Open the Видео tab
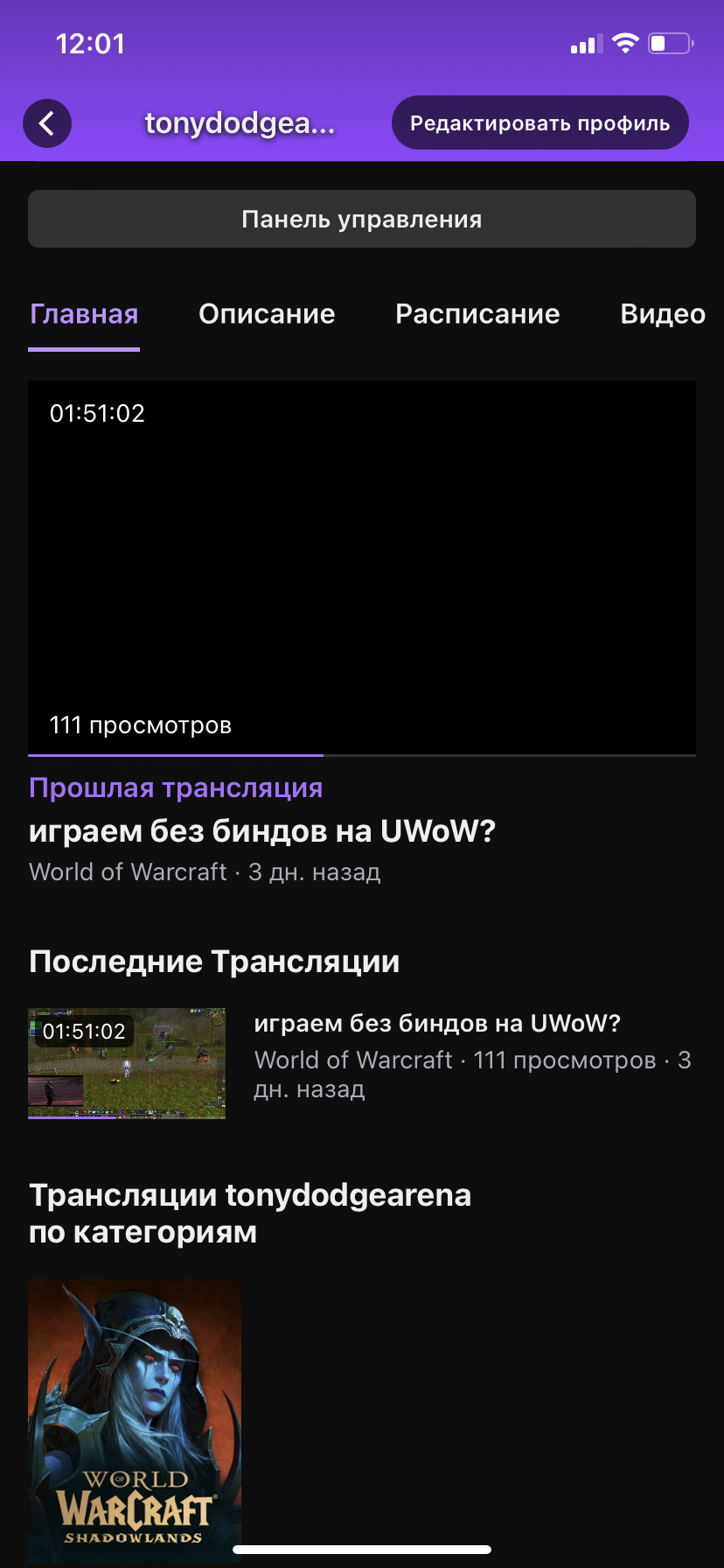 (x=663, y=314)
